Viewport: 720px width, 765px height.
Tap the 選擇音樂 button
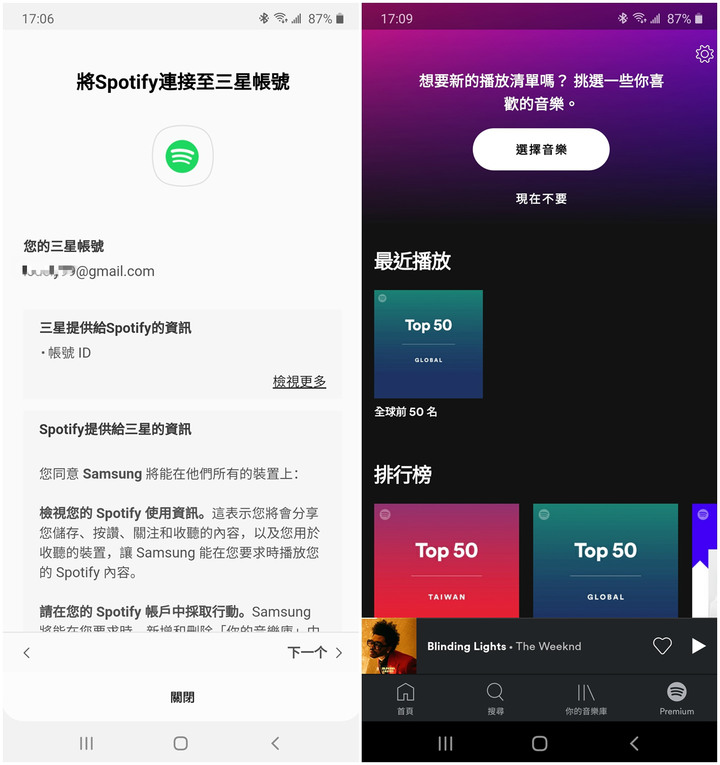[541, 149]
